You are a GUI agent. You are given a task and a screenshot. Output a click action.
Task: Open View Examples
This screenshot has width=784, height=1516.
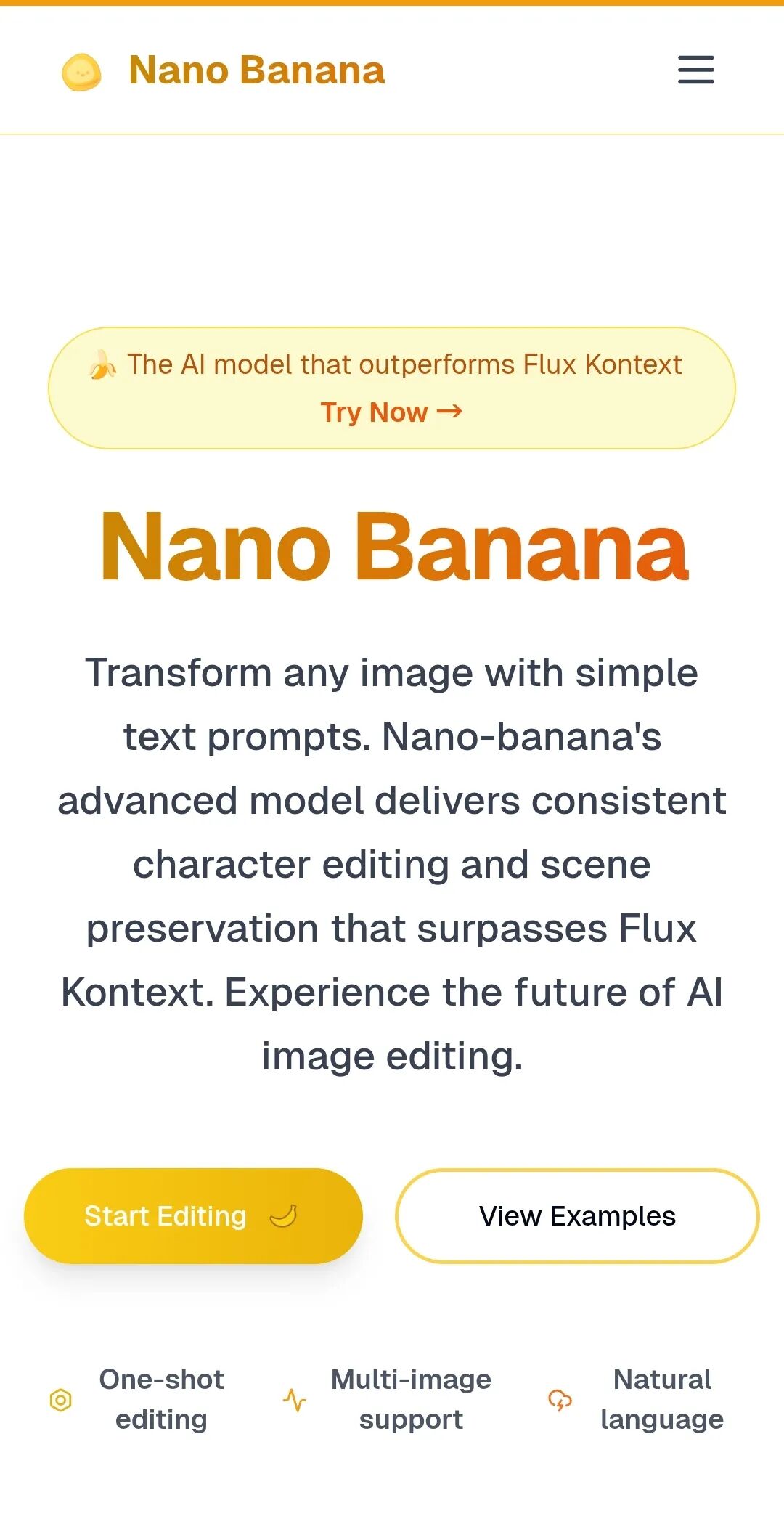(577, 1216)
